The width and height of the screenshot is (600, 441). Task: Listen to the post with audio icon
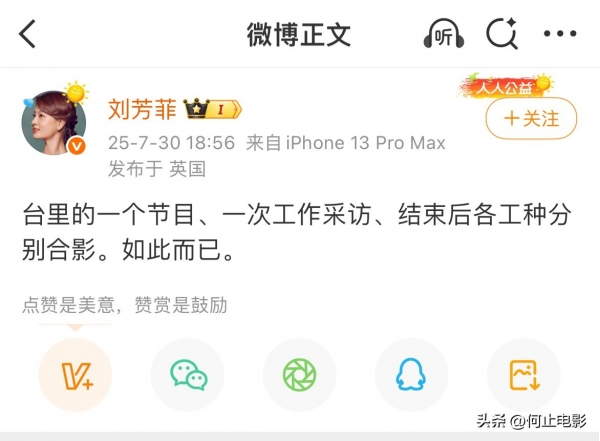coord(443,35)
